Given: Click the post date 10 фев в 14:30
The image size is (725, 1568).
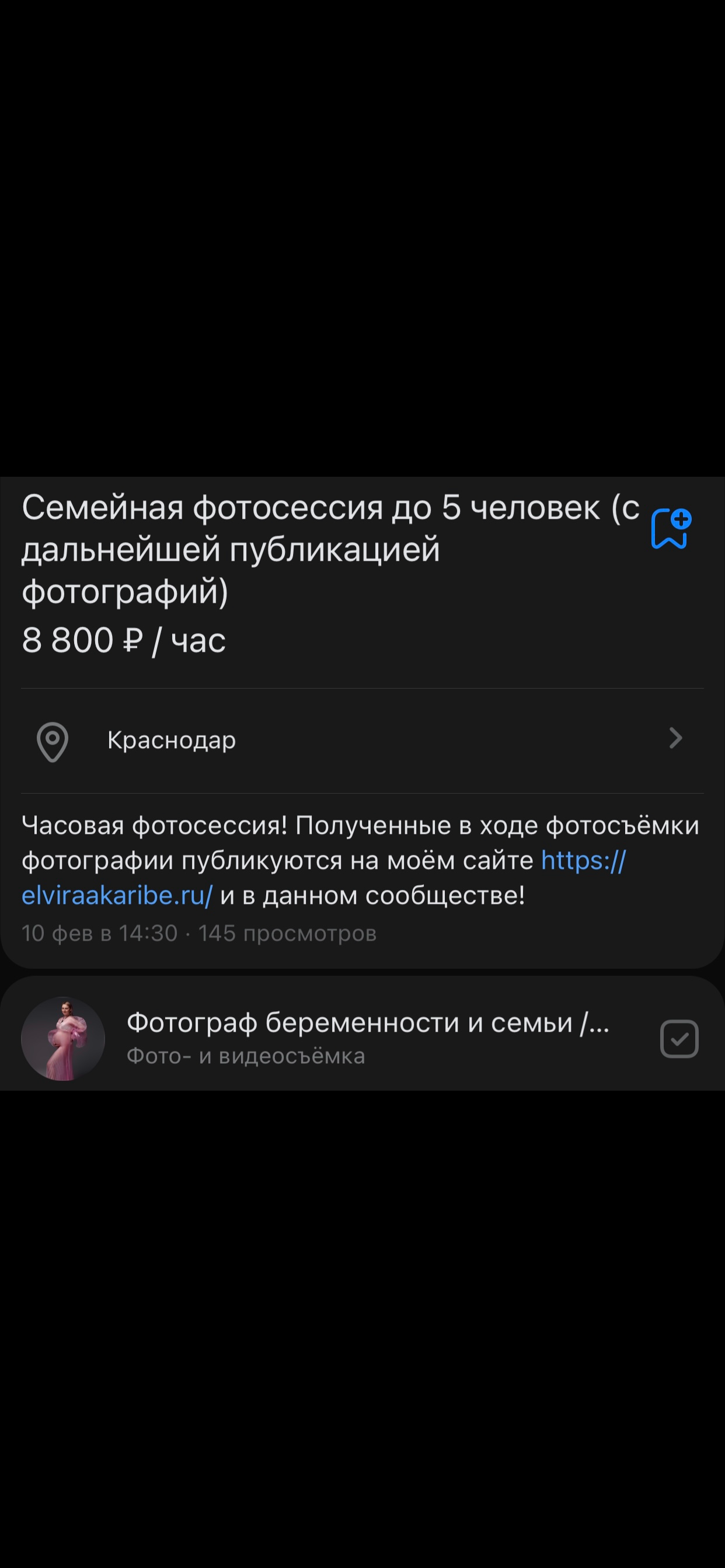Looking at the screenshot, I should pyautogui.click(x=97, y=933).
